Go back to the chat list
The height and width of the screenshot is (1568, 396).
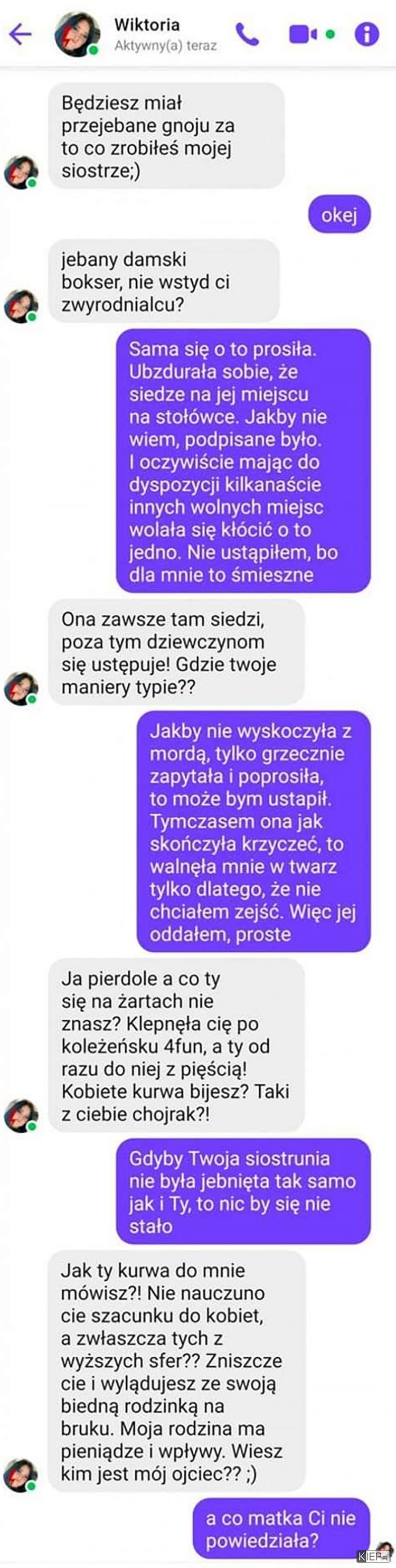(x=20, y=34)
